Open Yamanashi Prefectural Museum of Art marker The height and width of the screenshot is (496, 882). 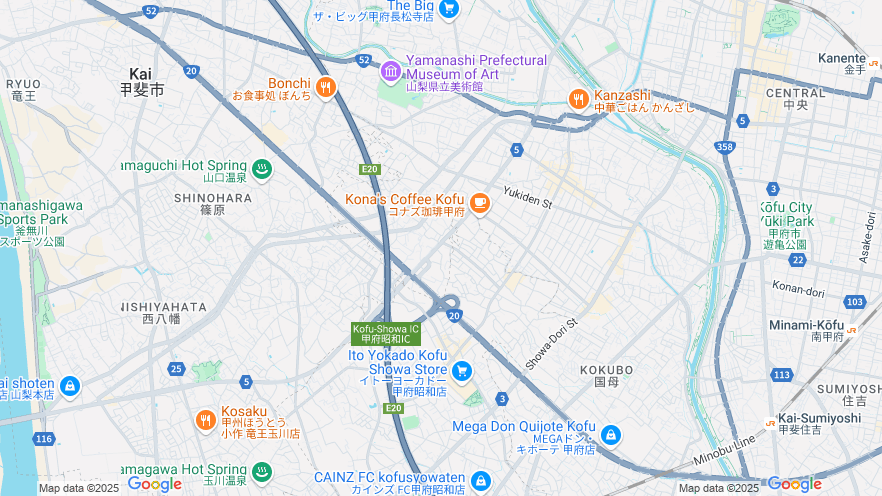pos(391,72)
